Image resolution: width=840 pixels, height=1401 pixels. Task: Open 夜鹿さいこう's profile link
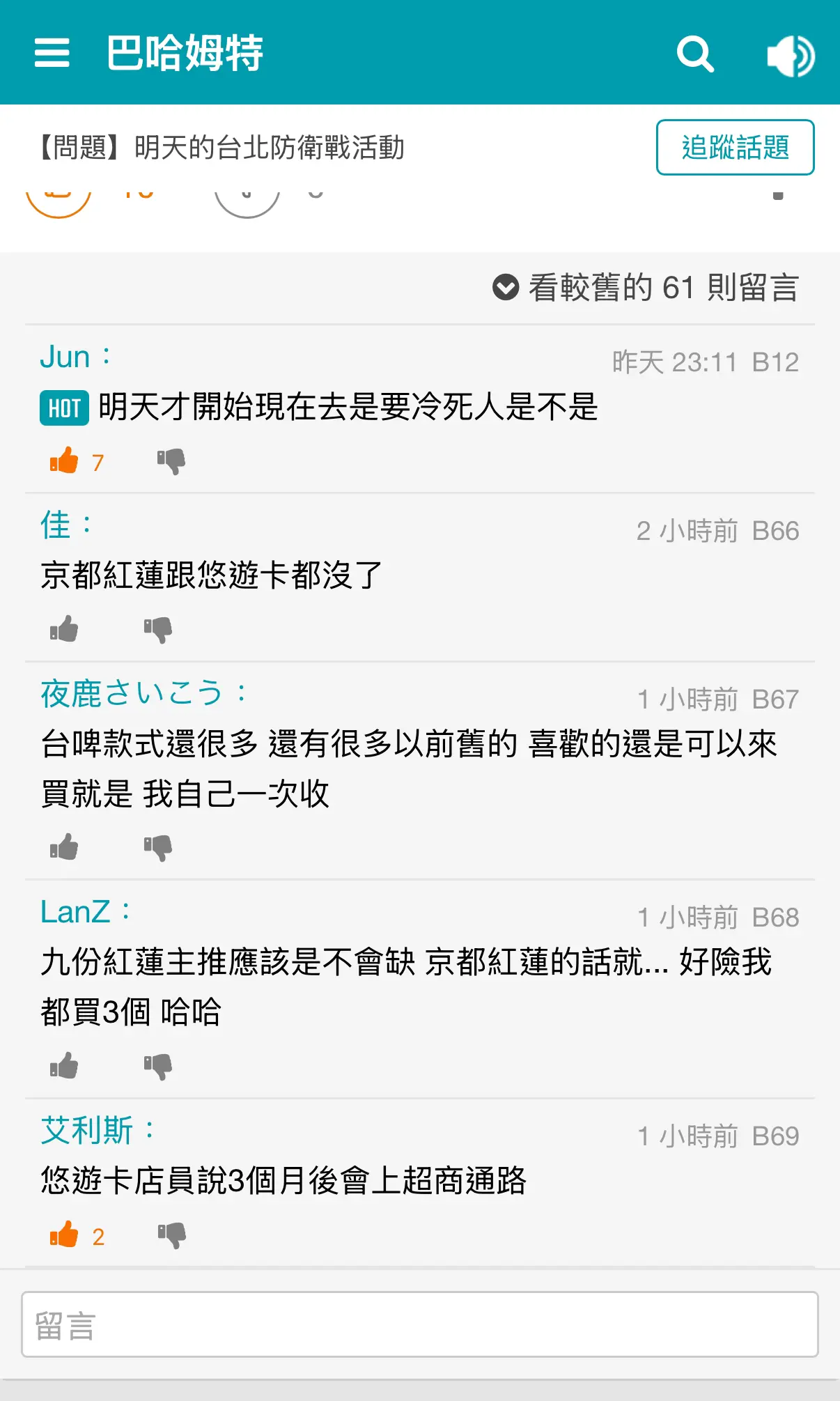click(x=131, y=693)
